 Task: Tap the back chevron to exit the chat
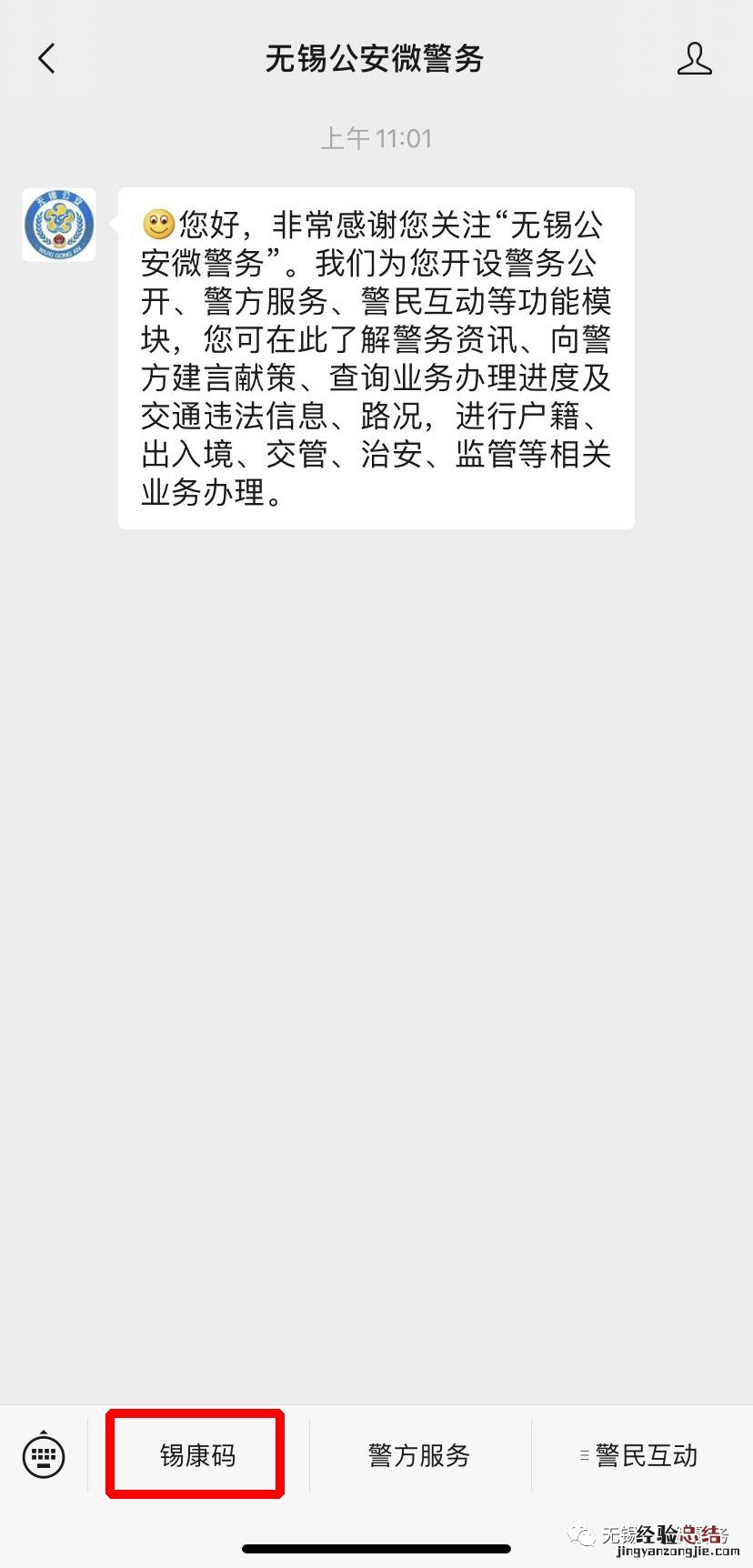tap(45, 57)
